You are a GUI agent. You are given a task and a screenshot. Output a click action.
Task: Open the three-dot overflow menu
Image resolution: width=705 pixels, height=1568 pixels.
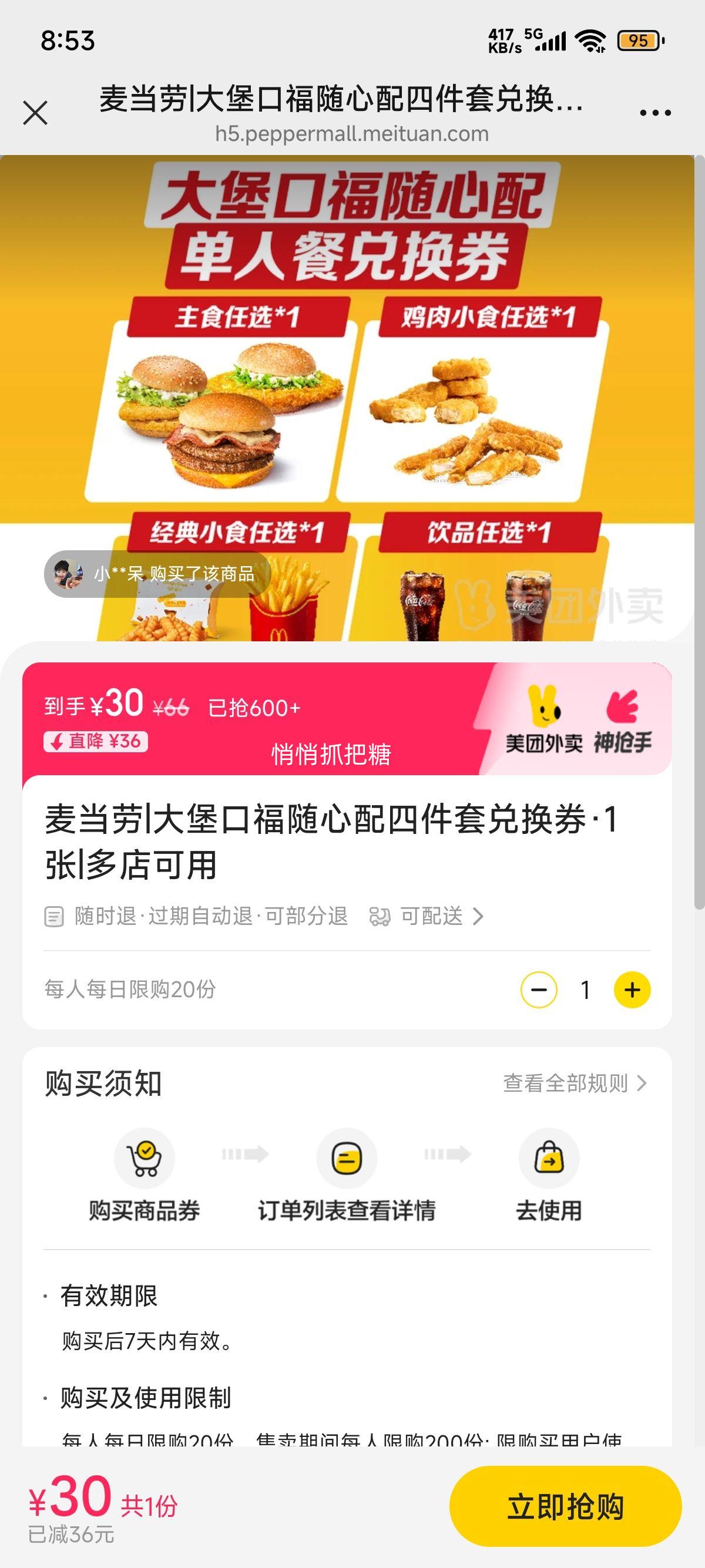pyautogui.click(x=655, y=113)
